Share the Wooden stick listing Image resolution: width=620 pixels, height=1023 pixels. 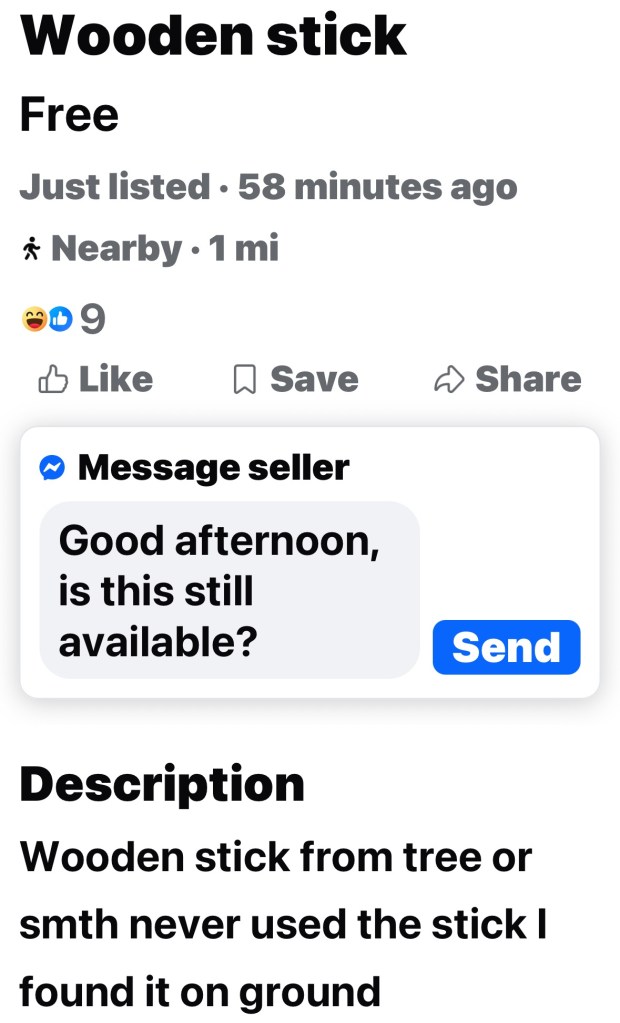[x=508, y=379]
